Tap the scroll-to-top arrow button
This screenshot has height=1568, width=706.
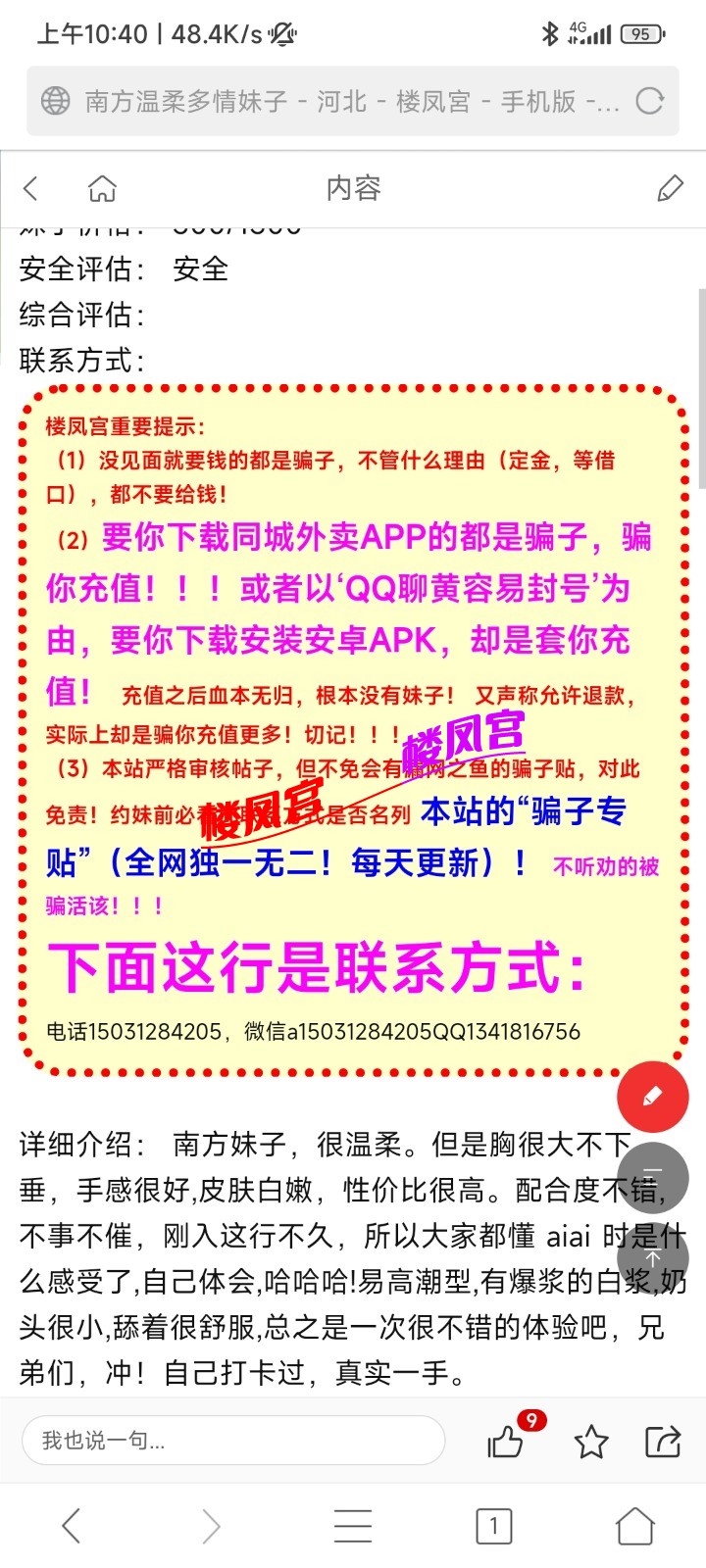click(x=654, y=1257)
